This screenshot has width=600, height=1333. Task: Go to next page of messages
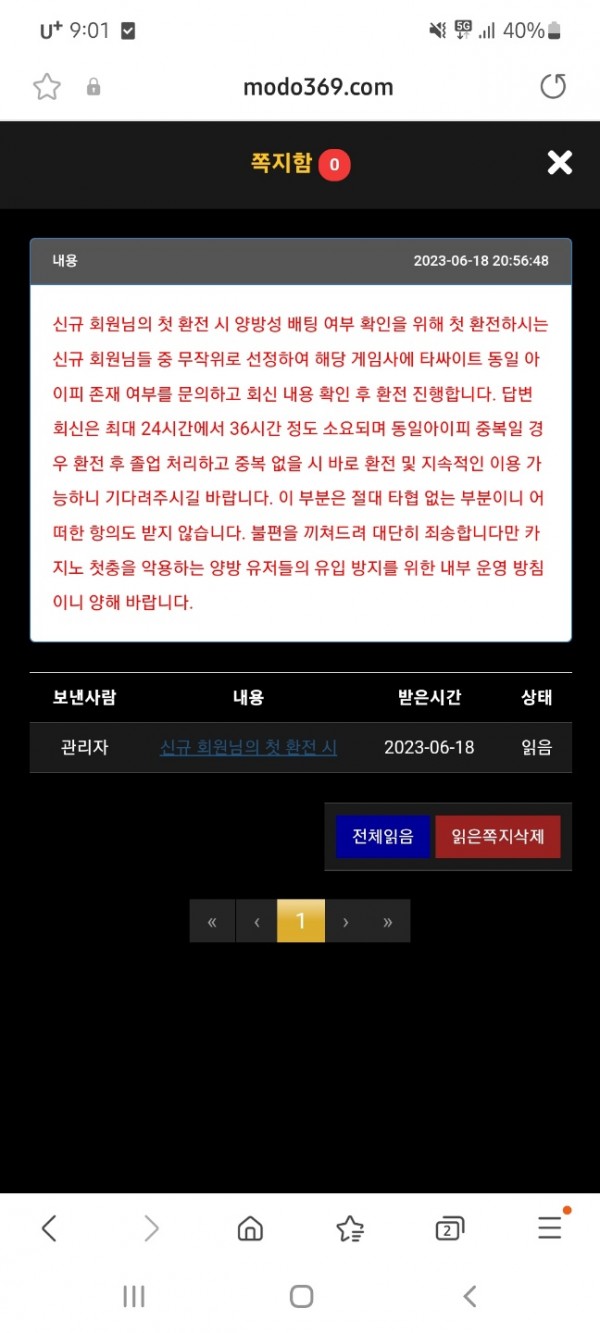(345, 922)
